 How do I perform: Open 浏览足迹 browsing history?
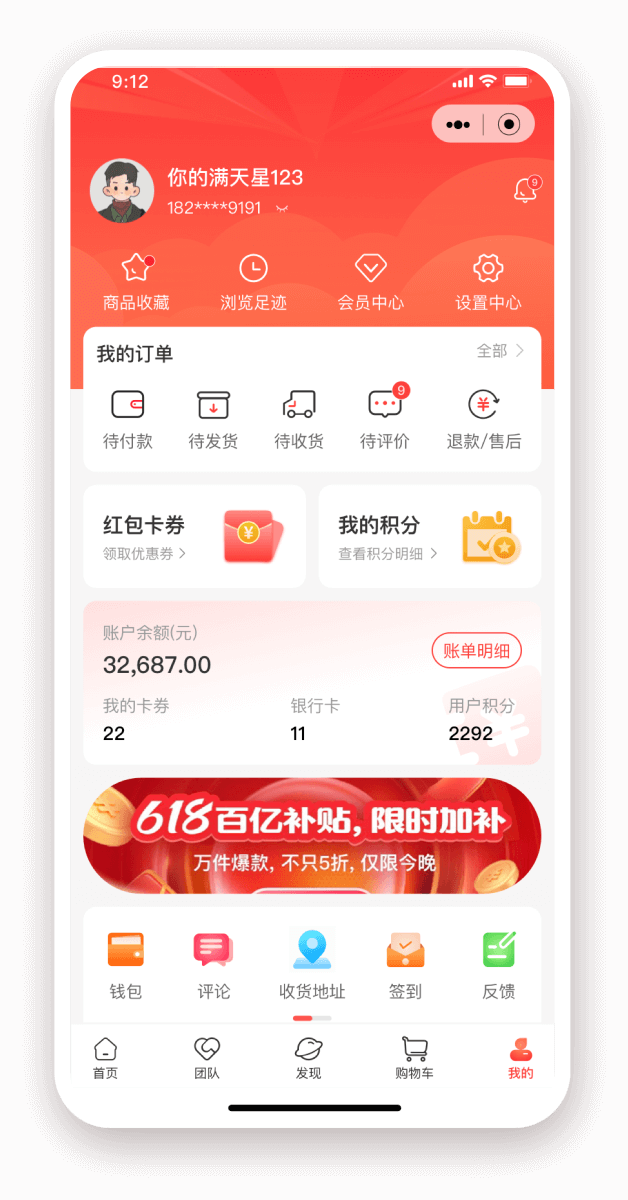click(x=253, y=282)
